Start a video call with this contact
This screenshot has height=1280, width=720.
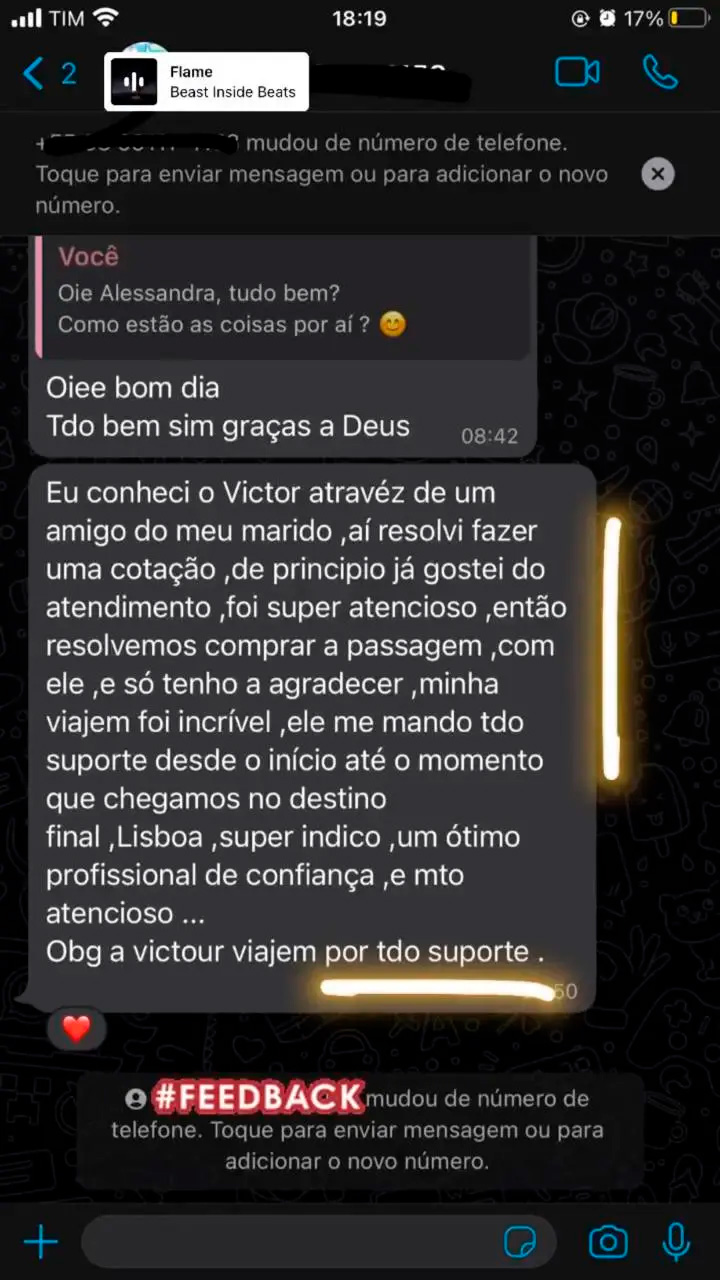(577, 72)
